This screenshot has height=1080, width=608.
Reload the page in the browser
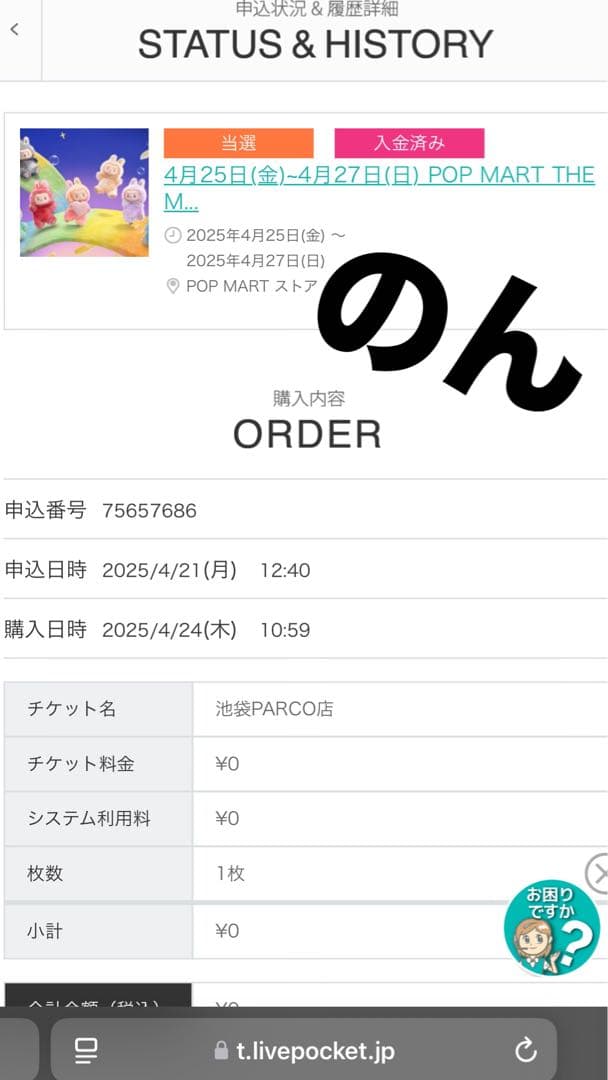tap(525, 1050)
